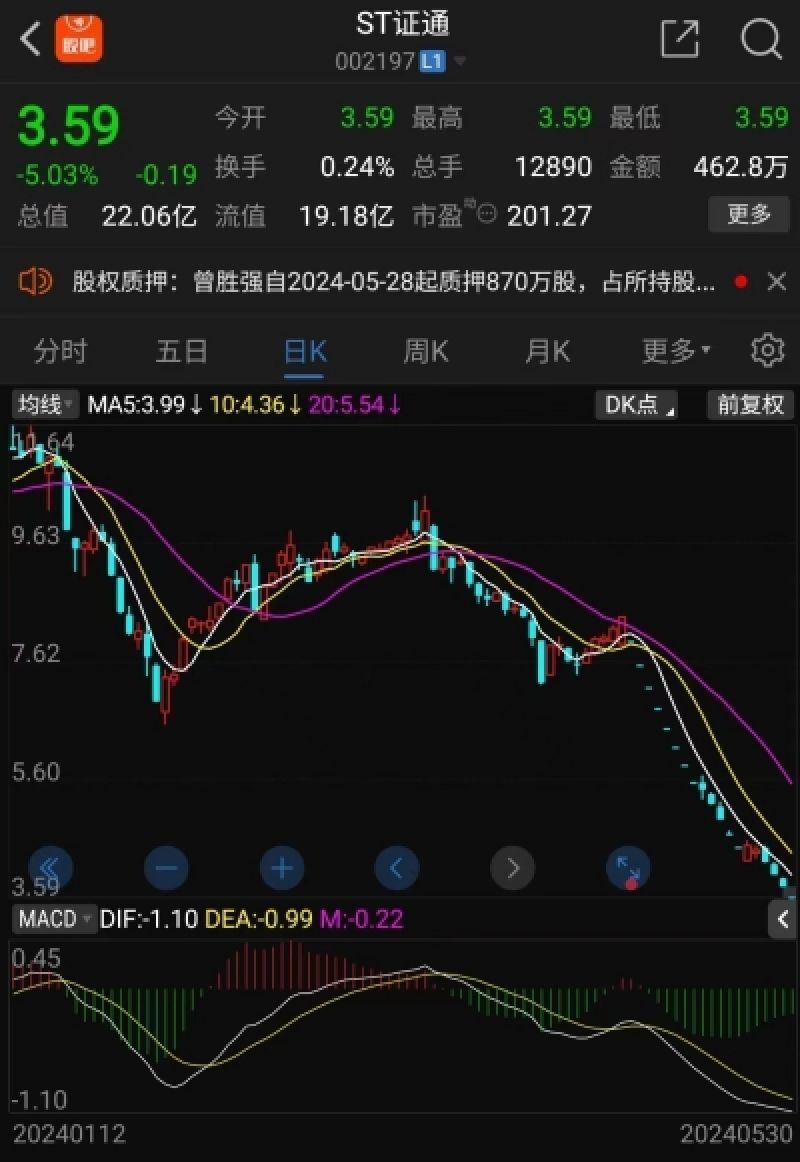Expand the MACD indicator panel chevron
The image size is (800, 1162).
click(x=783, y=917)
